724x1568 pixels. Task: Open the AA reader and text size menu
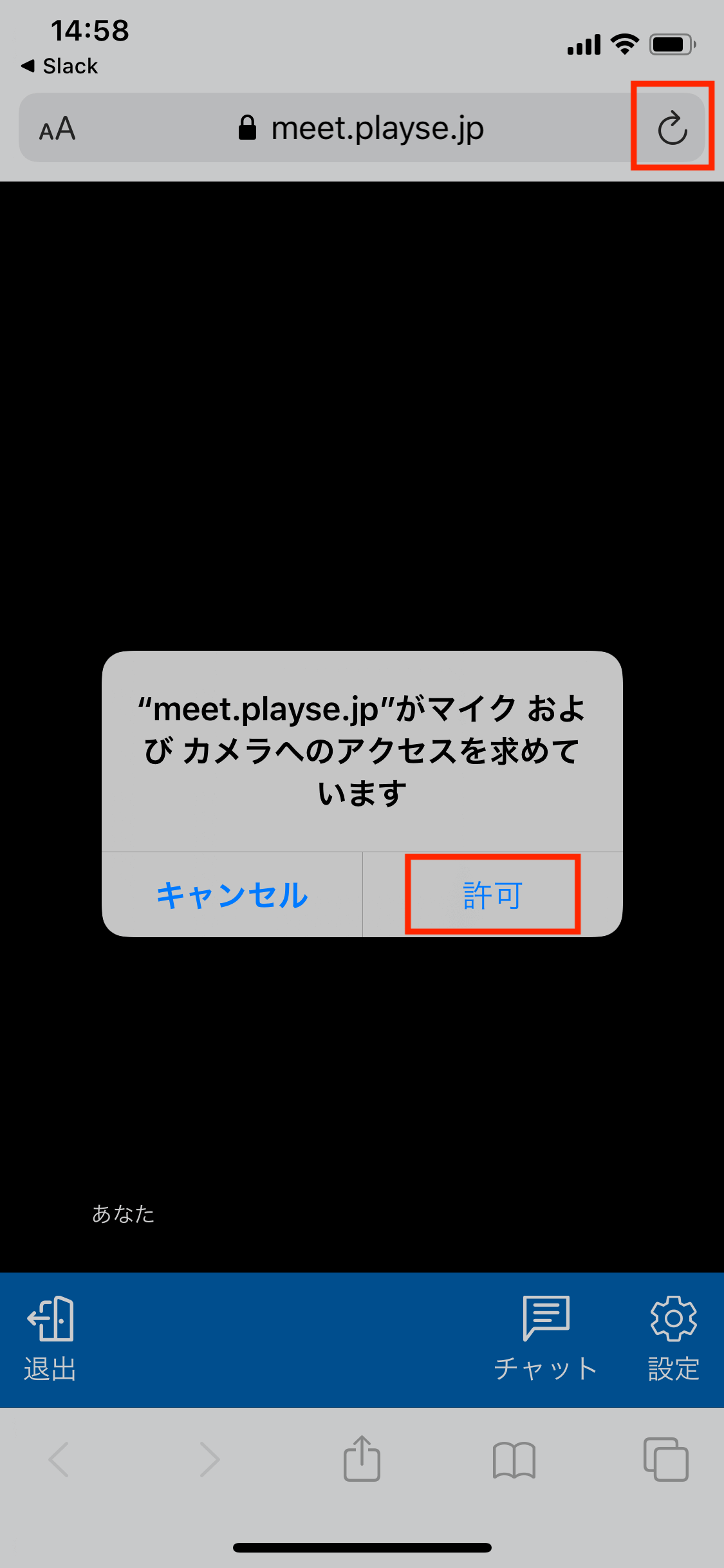(x=57, y=129)
